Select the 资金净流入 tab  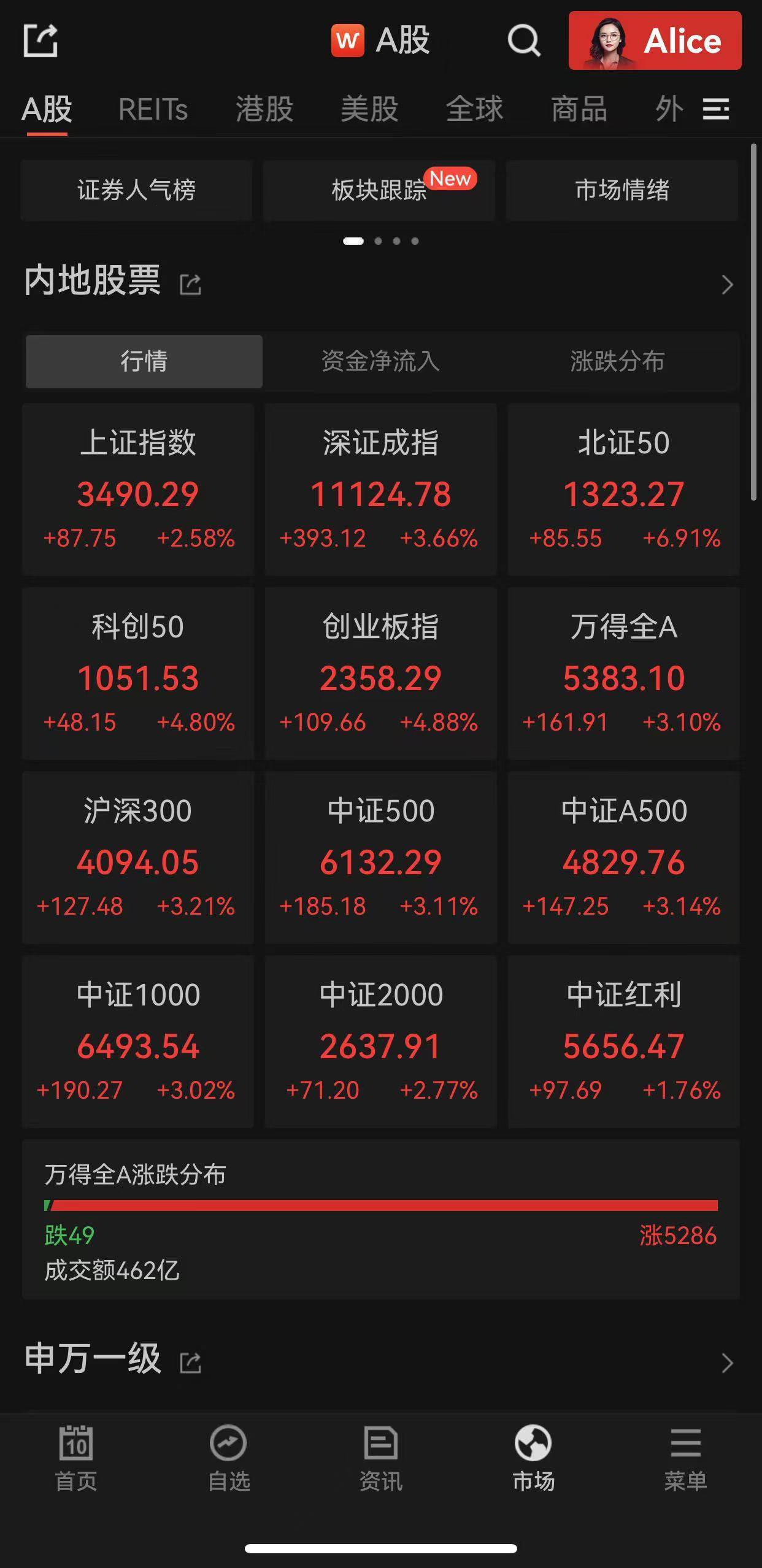click(380, 362)
